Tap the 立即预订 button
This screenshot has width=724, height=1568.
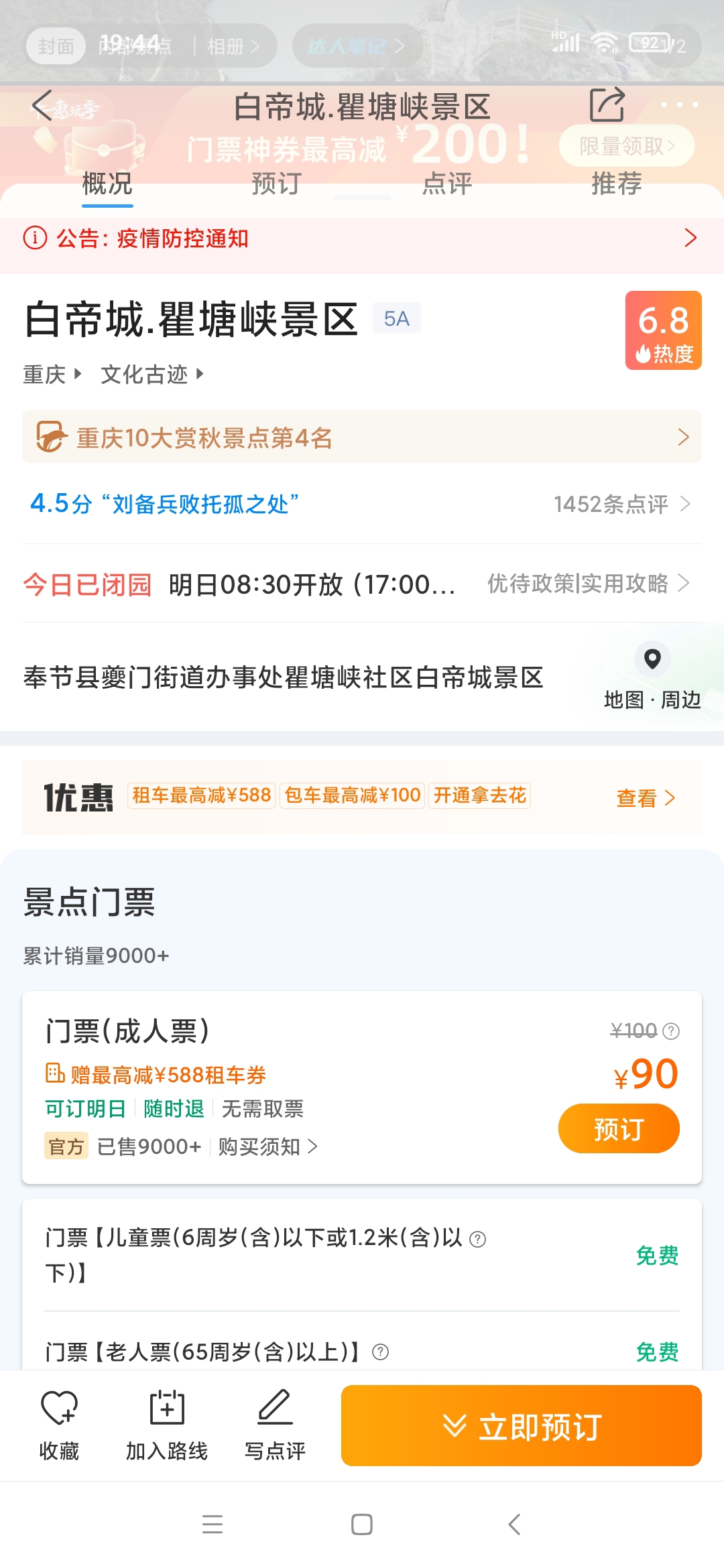[521, 1425]
